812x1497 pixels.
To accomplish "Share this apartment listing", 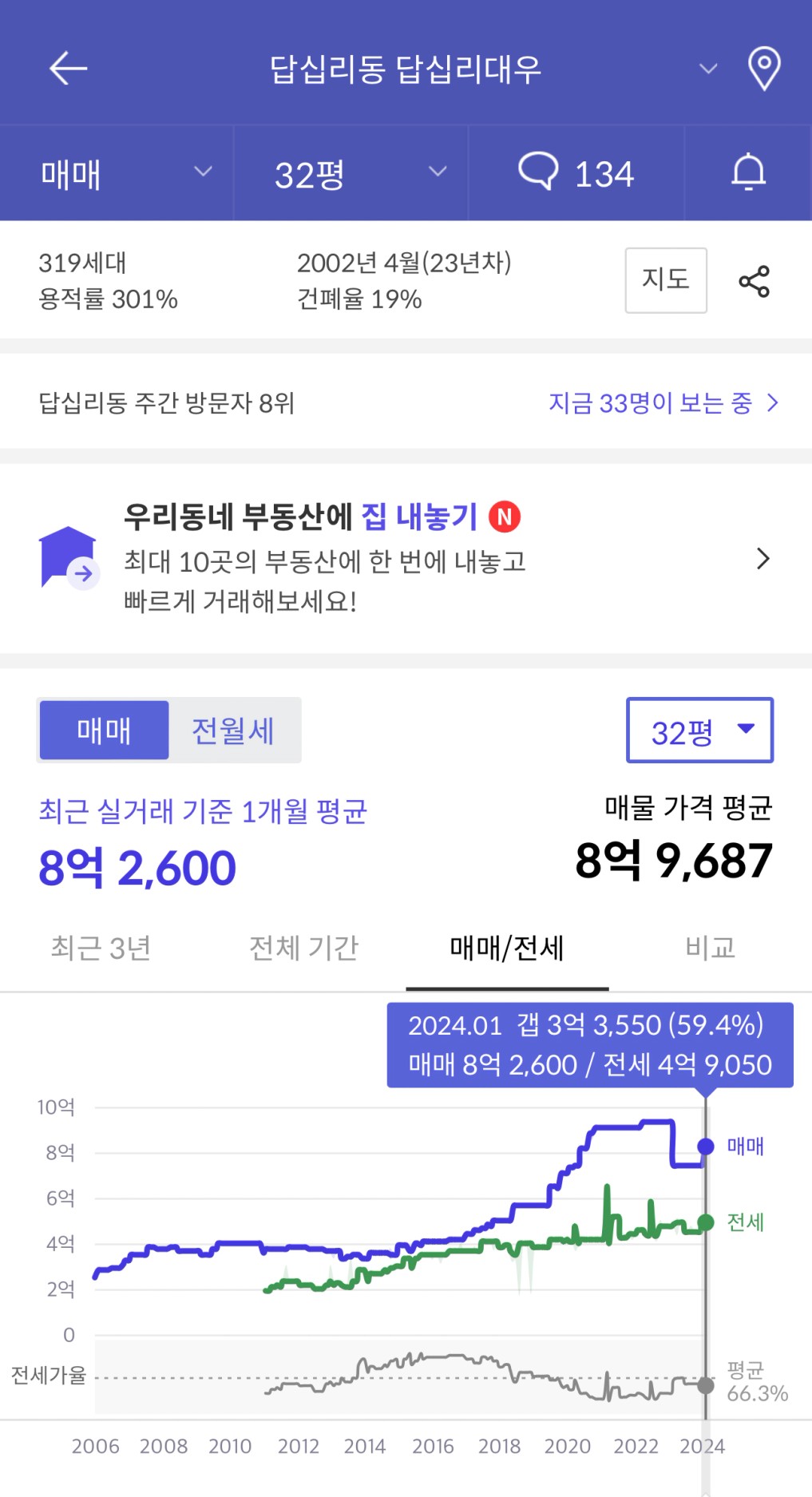I will point(755,281).
